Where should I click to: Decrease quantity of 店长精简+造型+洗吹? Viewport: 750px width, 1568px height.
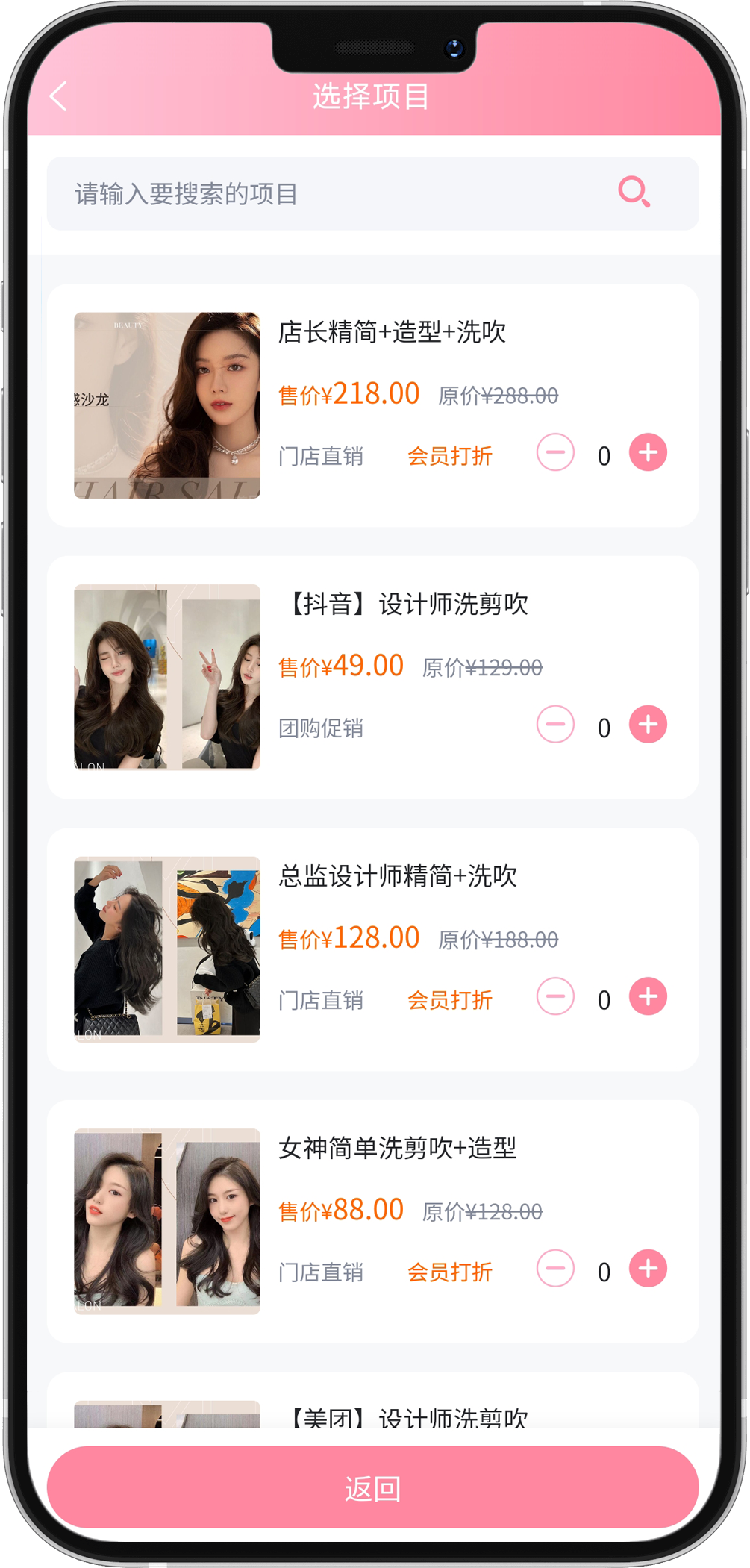click(555, 452)
